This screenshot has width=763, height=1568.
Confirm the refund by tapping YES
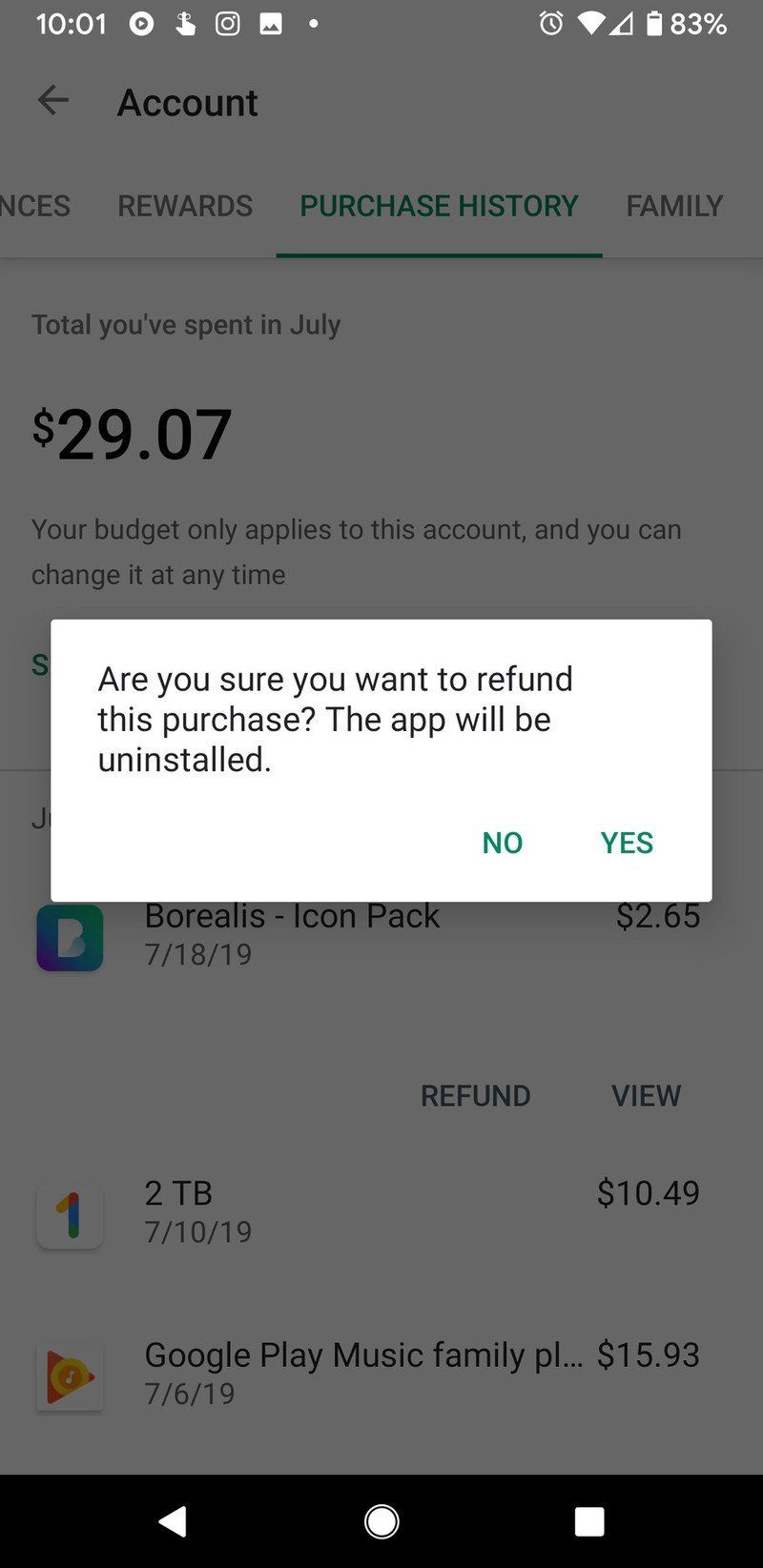(627, 843)
